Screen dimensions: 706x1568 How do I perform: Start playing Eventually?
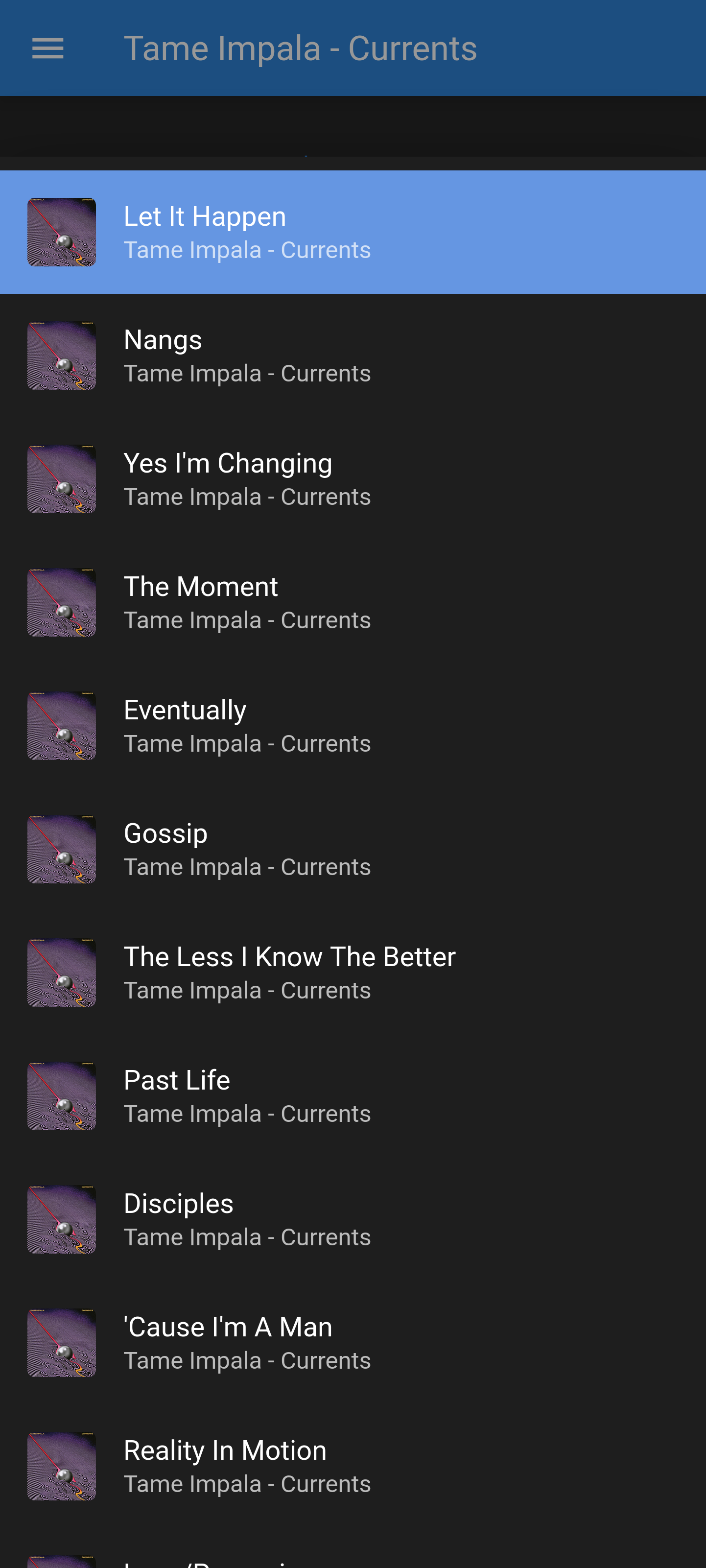353,726
